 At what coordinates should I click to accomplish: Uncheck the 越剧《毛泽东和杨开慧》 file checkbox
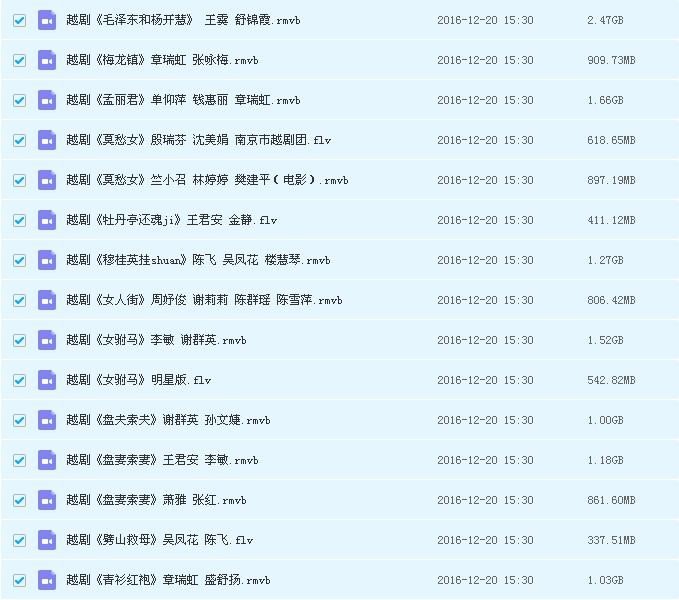[x=19, y=20]
